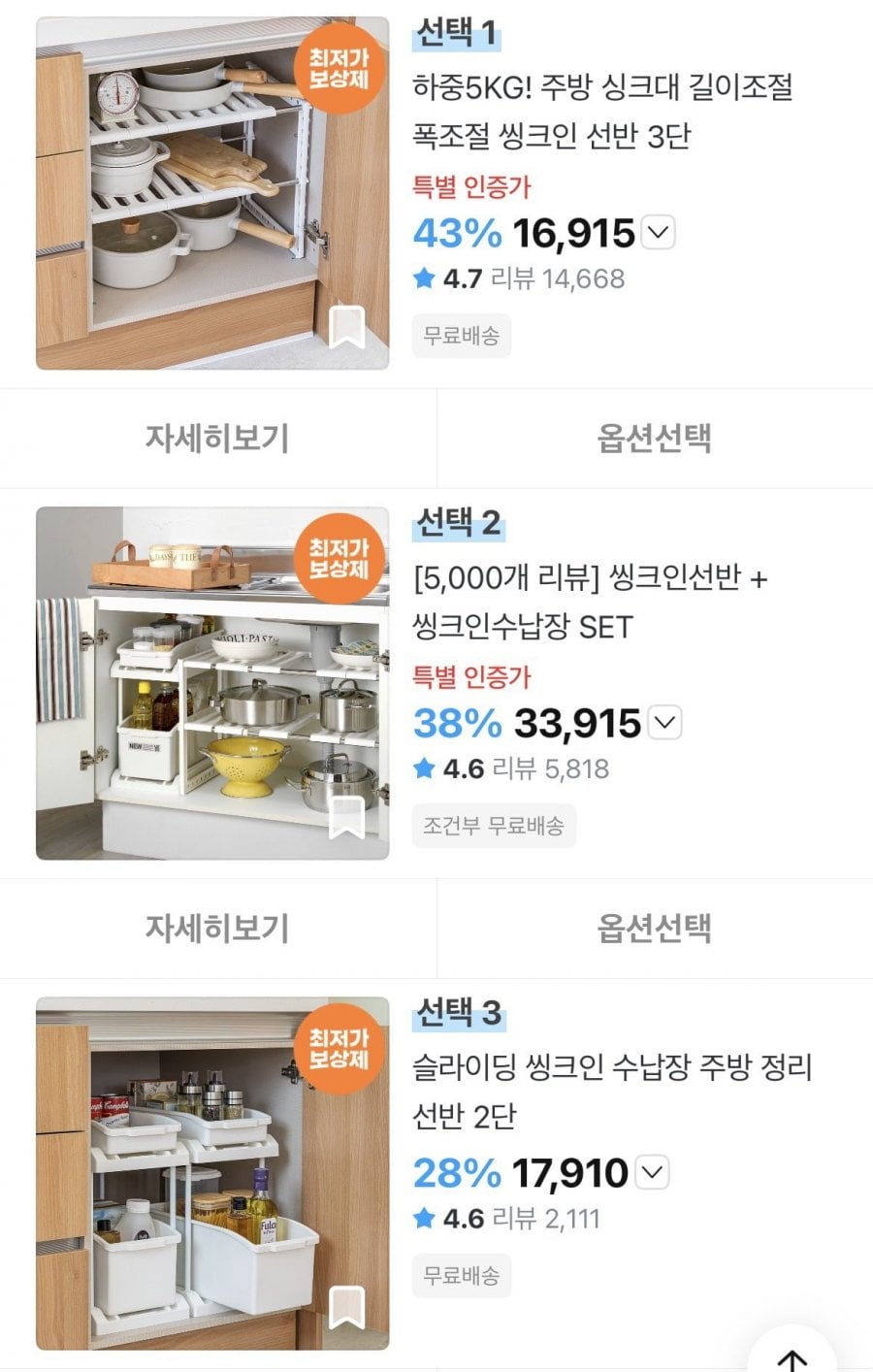Expand the price dropdown next to 33,915
The height and width of the screenshot is (1372, 873).
pos(665,723)
